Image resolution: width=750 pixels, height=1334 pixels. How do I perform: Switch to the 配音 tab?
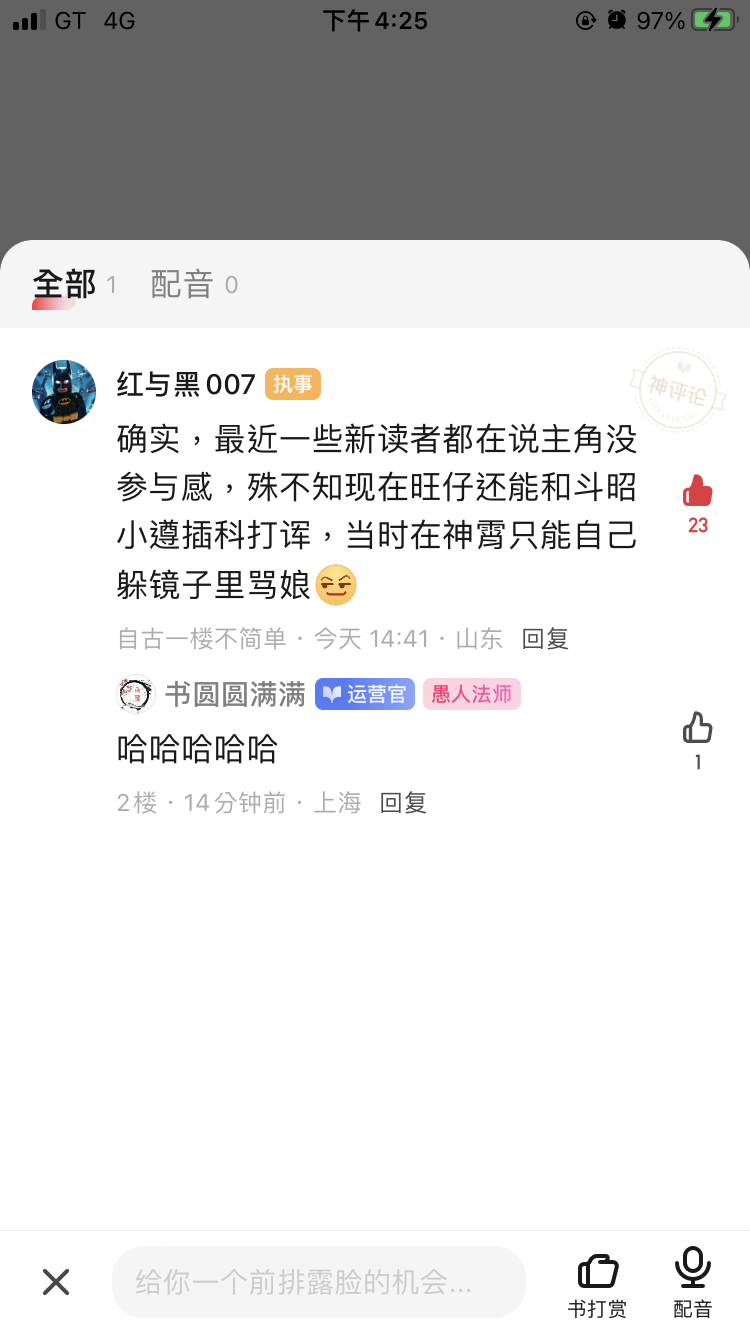pyautogui.click(x=184, y=285)
